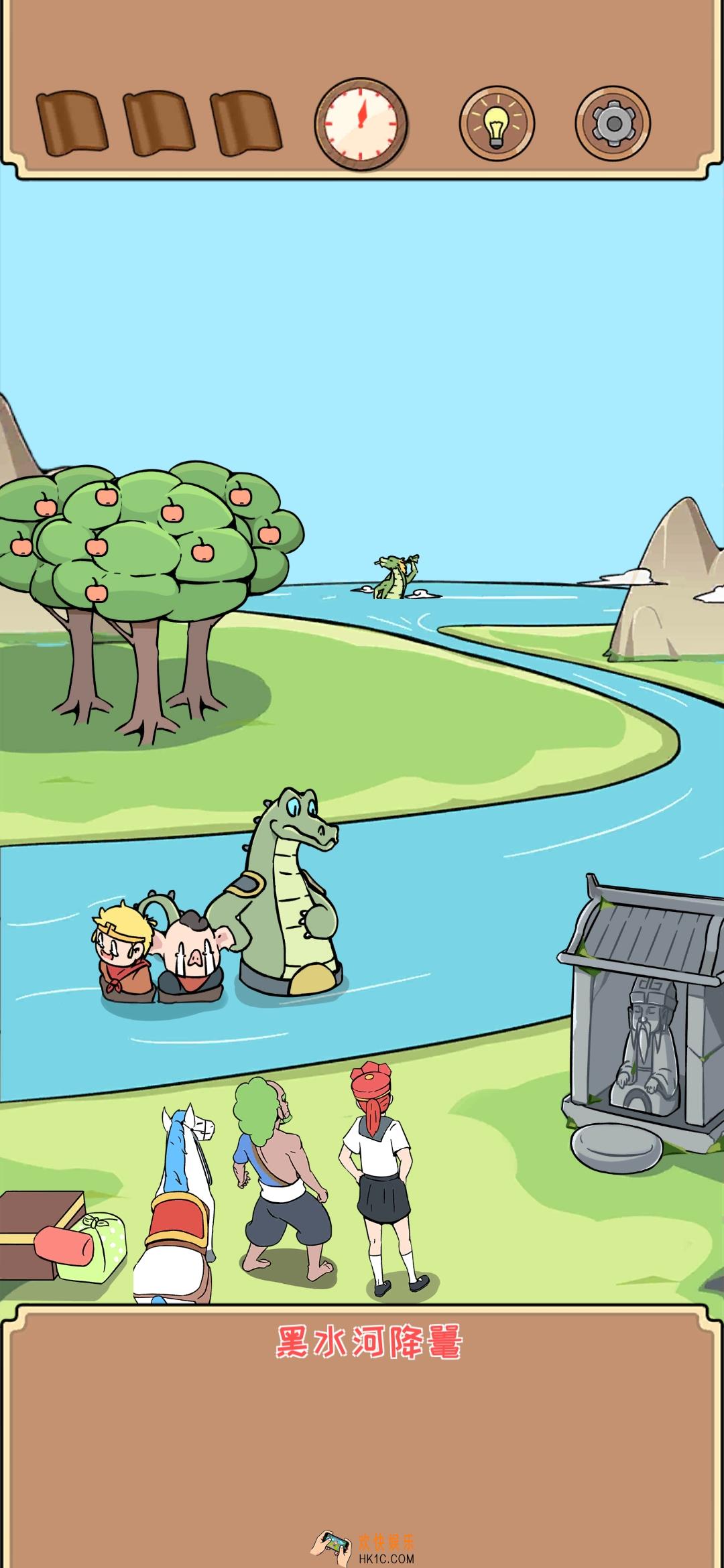Tap the green-haired shirtless man

[278, 1179]
